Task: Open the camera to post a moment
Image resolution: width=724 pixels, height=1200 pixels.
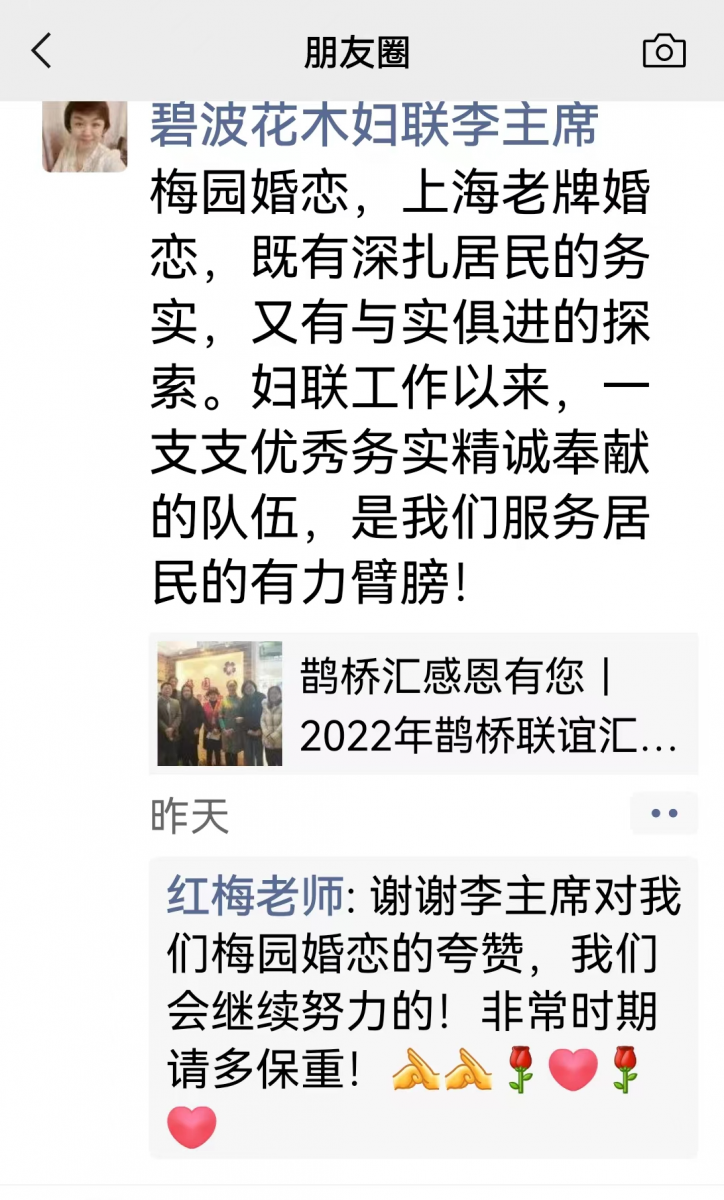Action: [x=664, y=51]
